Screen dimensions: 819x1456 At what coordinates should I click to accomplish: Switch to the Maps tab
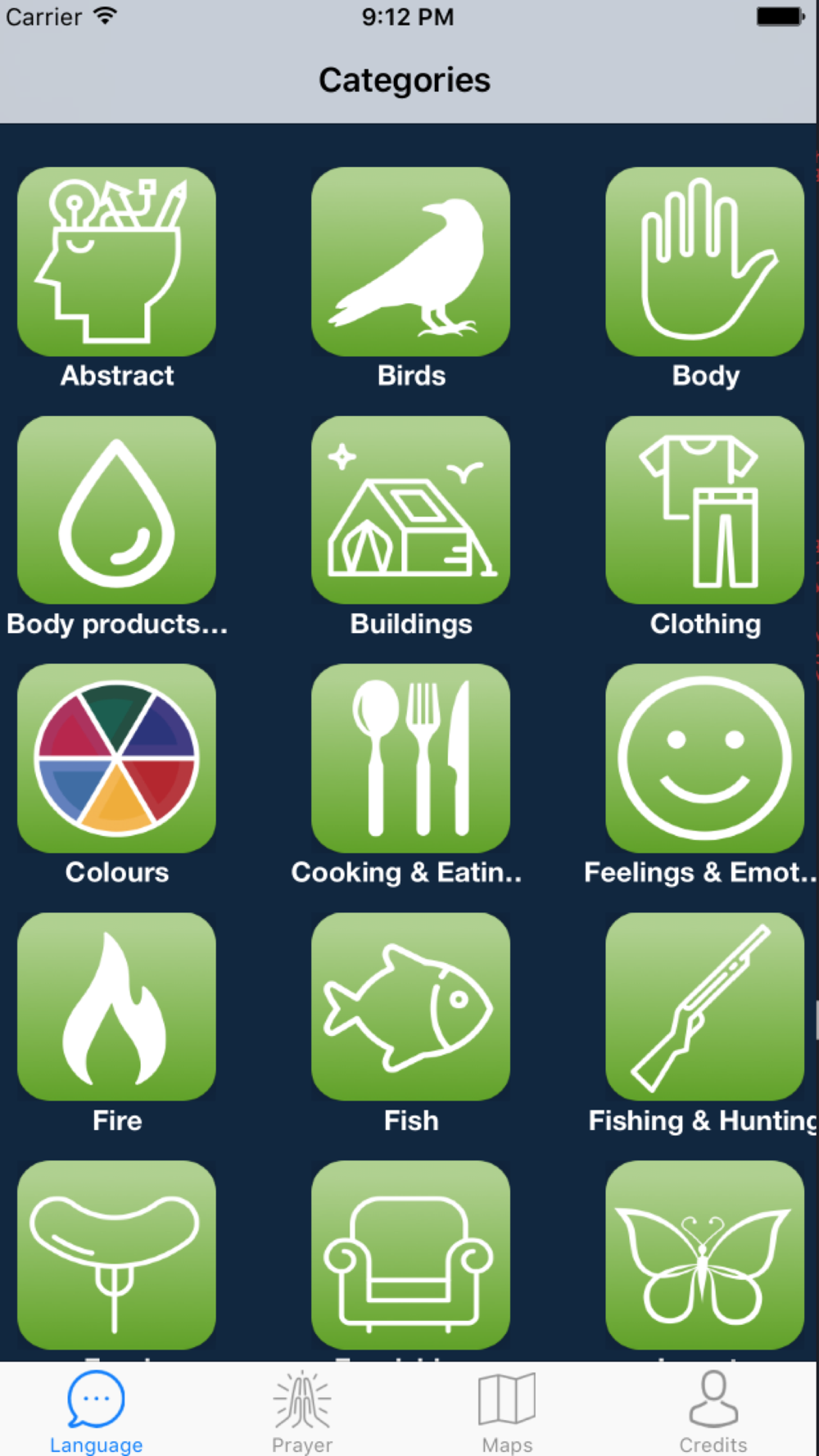[507, 1411]
